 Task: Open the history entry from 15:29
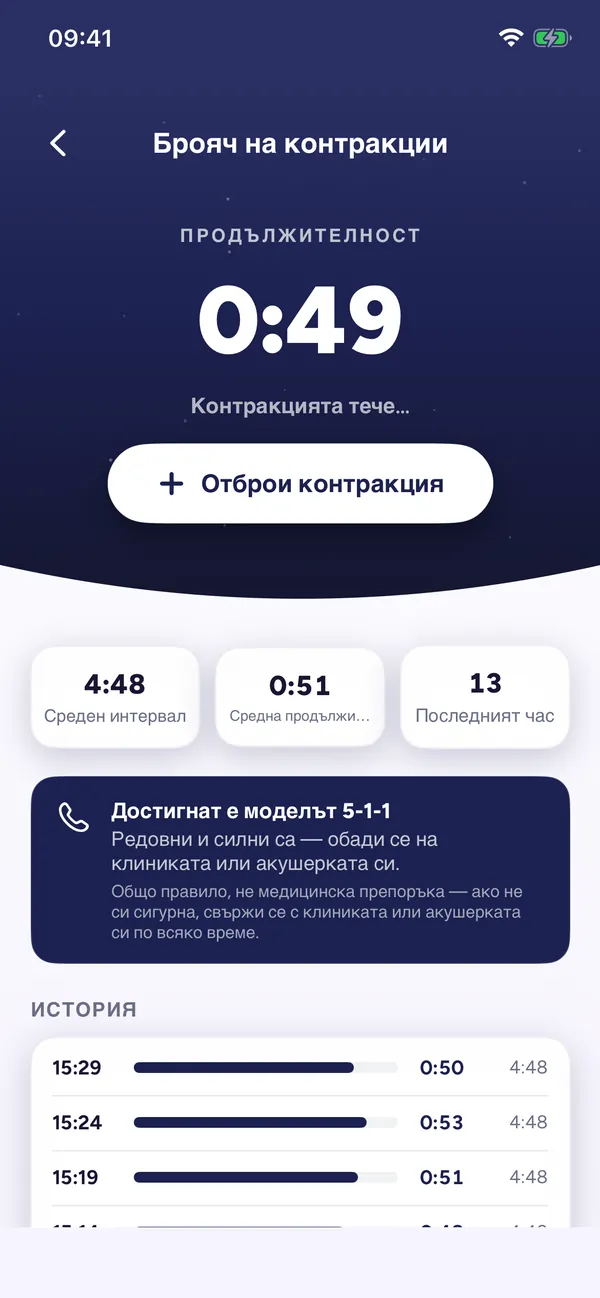pyautogui.click(x=300, y=1068)
